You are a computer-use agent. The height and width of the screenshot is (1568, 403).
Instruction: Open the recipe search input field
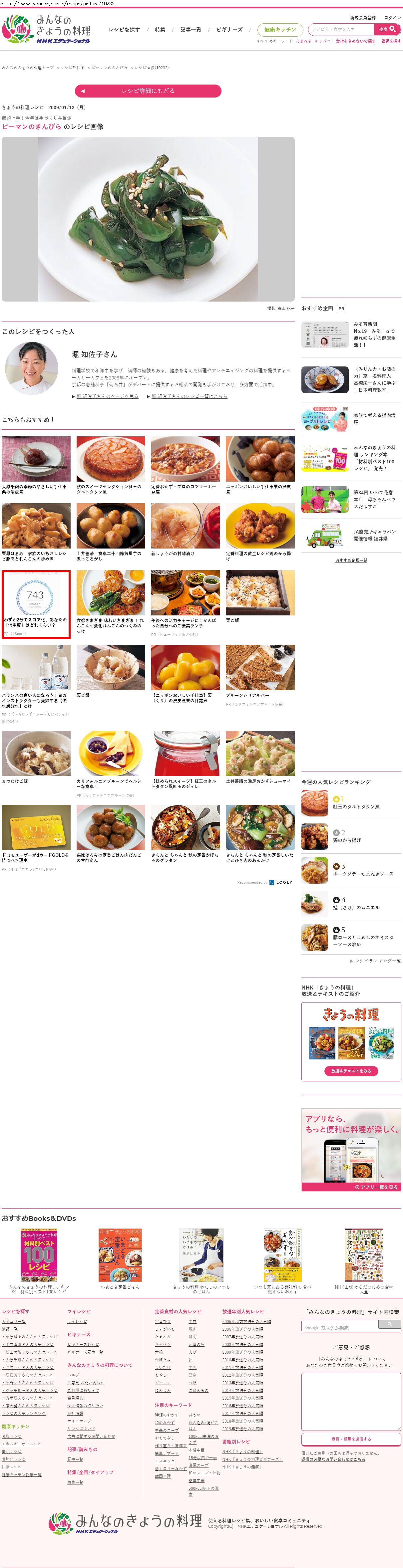[x=341, y=29]
